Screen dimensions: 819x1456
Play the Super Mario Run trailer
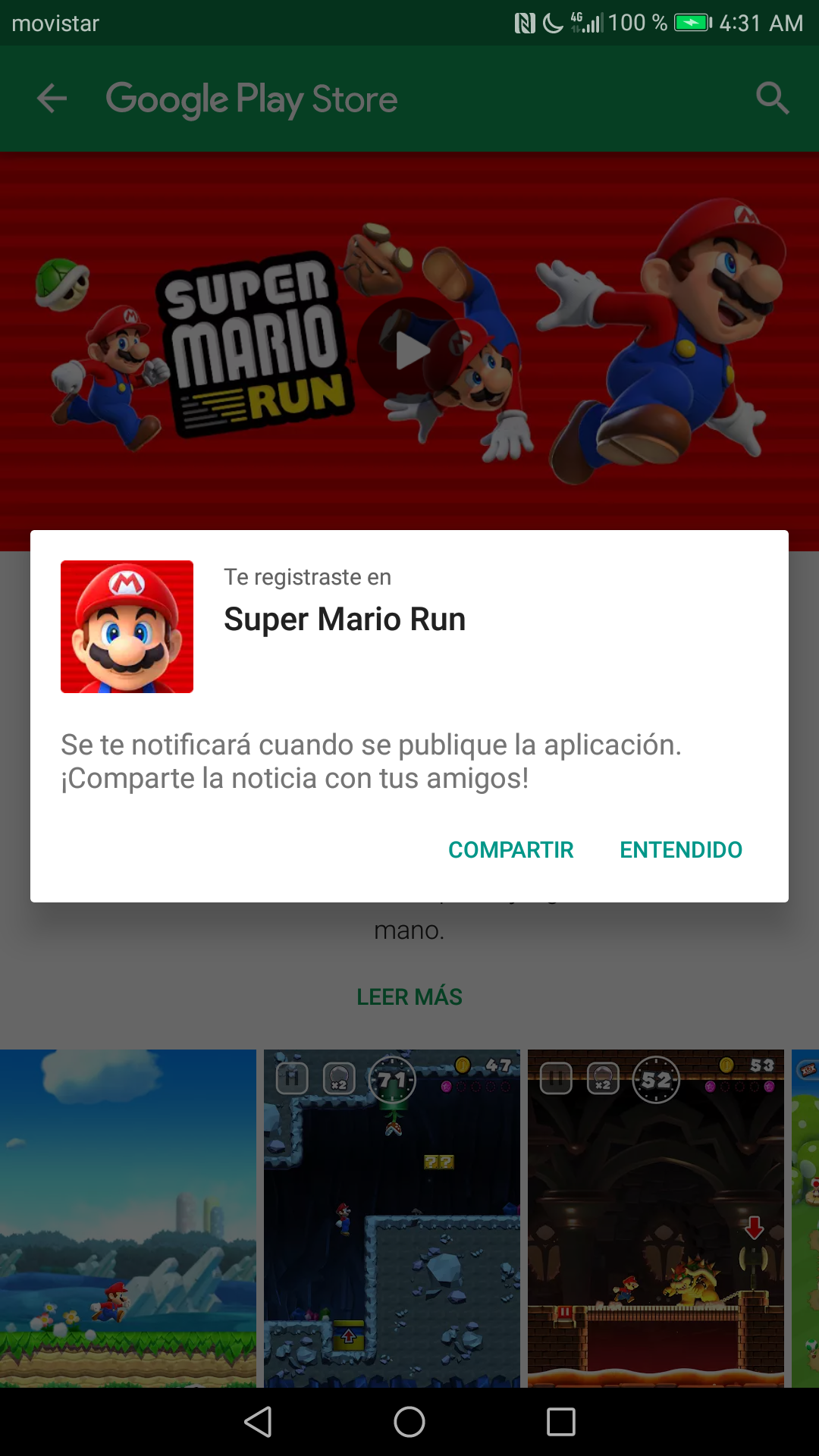tap(410, 350)
